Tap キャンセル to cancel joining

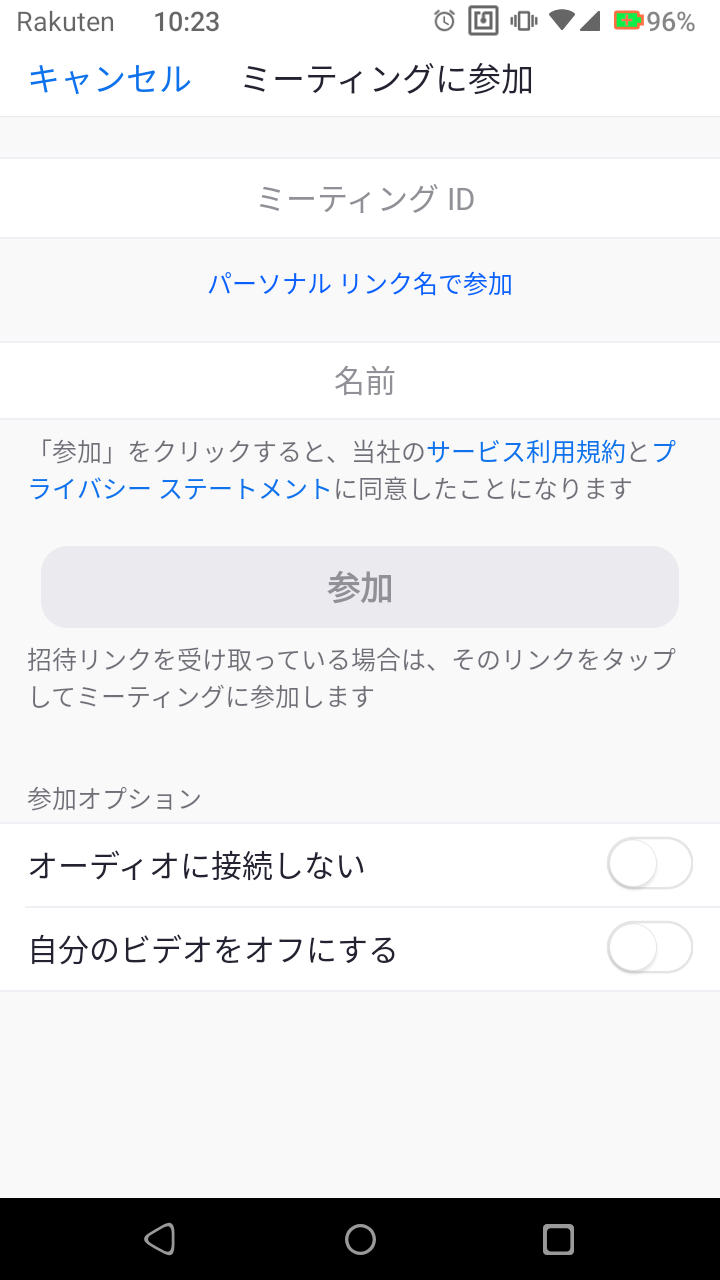109,79
